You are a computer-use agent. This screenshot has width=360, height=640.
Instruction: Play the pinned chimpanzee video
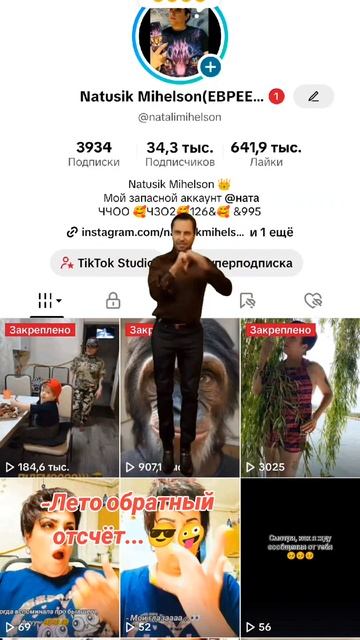point(180,398)
